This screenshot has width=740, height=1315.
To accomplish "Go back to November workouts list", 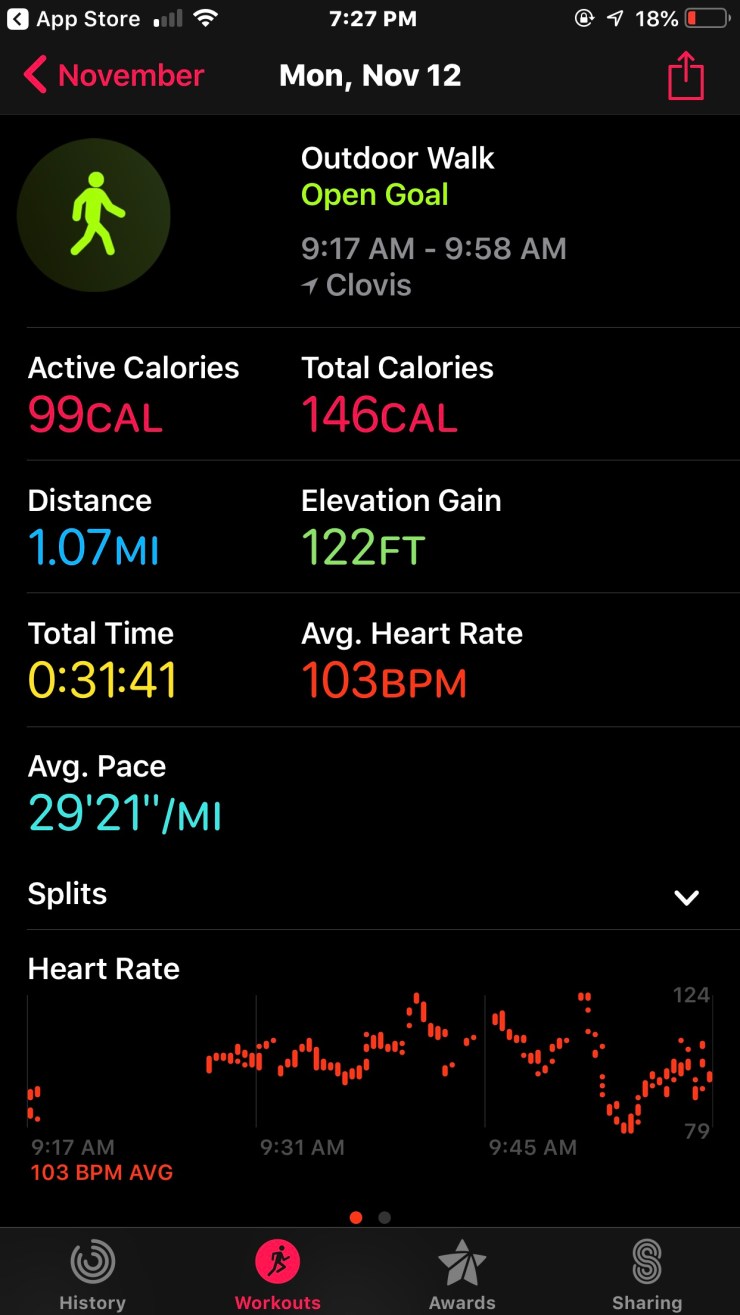I will (x=113, y=76).
